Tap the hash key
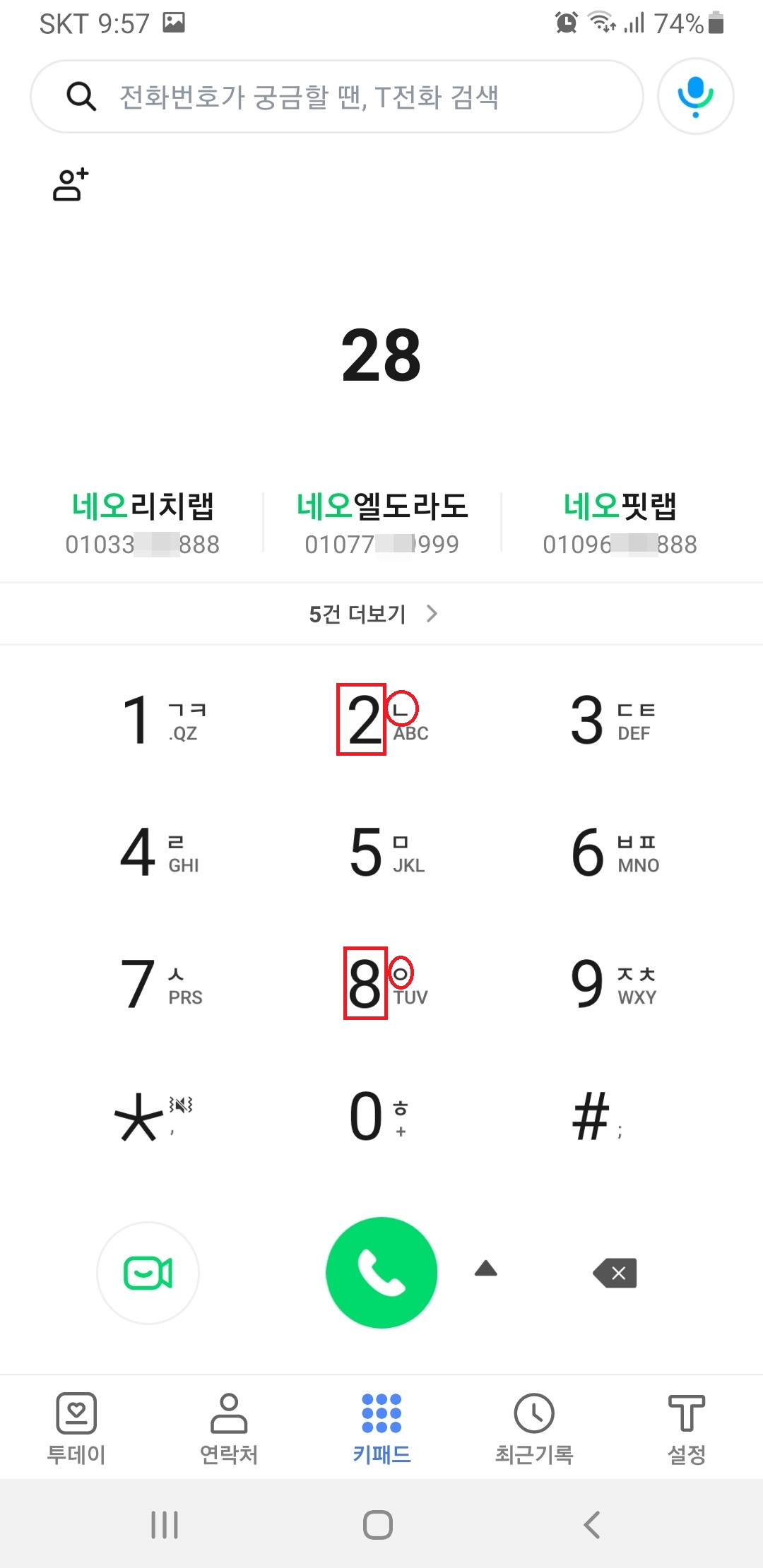The height and width of the screenshot is (1568, 763). [x=597, y=1116]
